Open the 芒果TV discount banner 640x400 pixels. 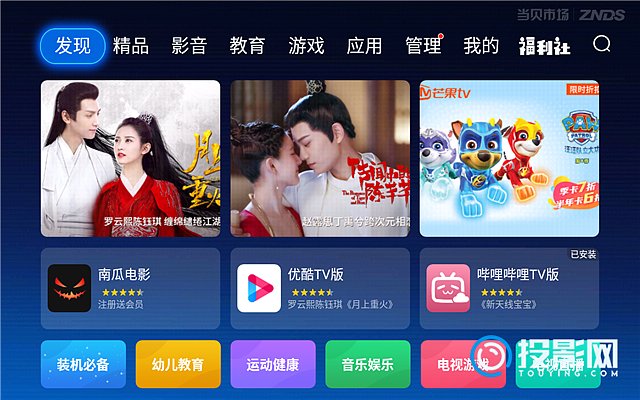509,158
